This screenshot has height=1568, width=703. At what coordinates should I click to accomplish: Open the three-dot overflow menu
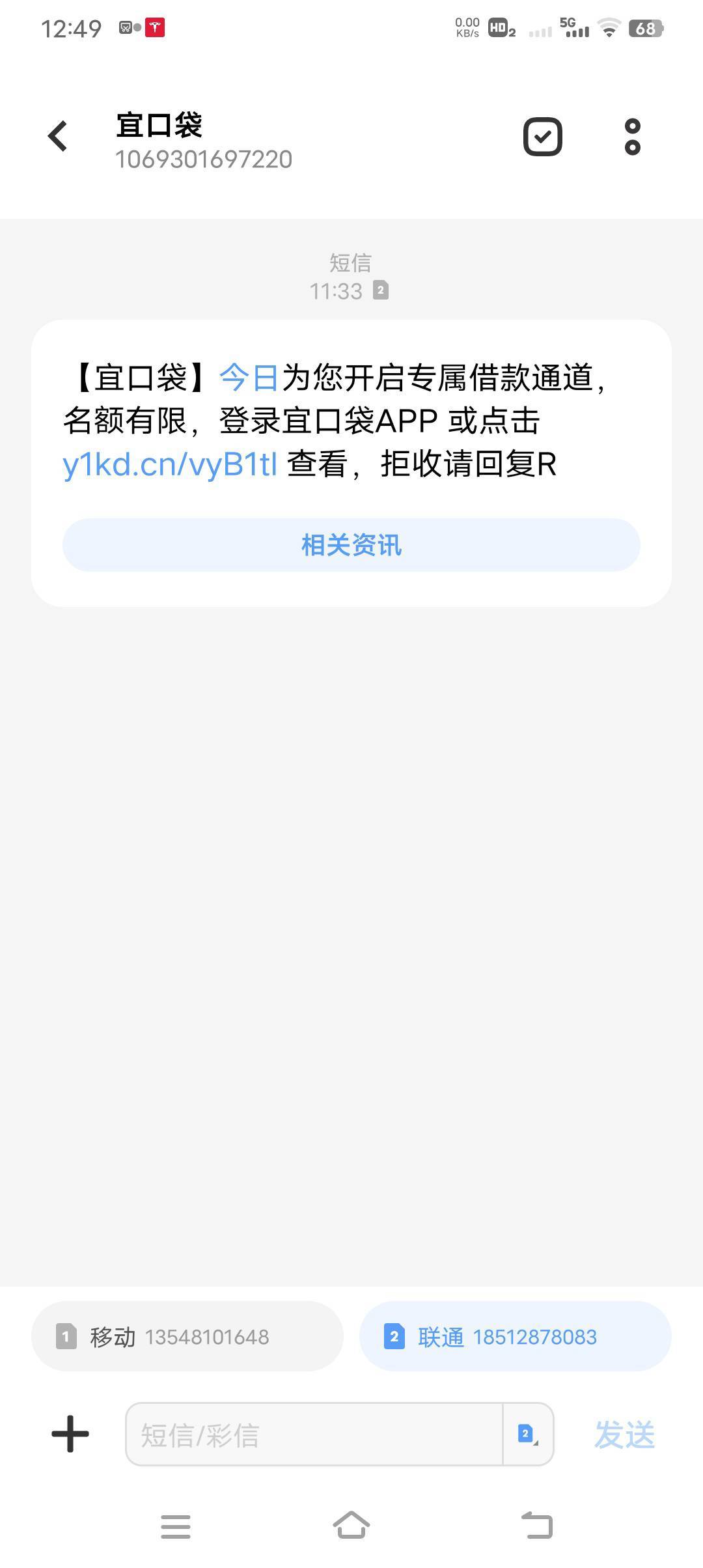(632, 137)
